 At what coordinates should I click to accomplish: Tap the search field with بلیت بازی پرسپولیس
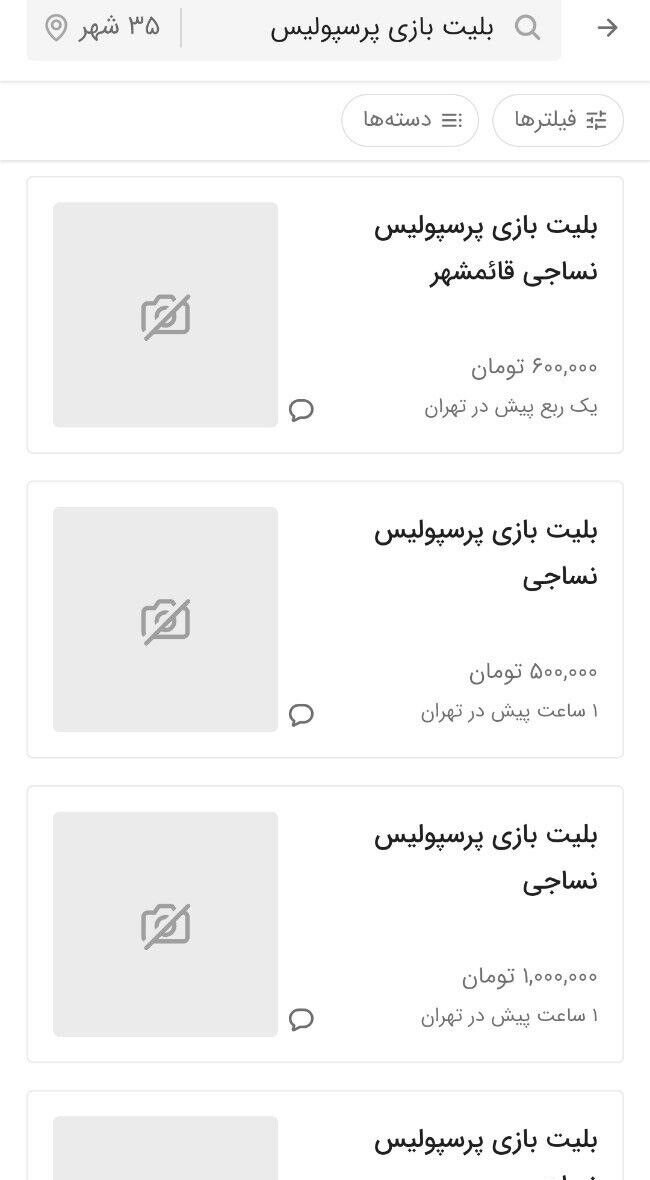tap(380, 28)
